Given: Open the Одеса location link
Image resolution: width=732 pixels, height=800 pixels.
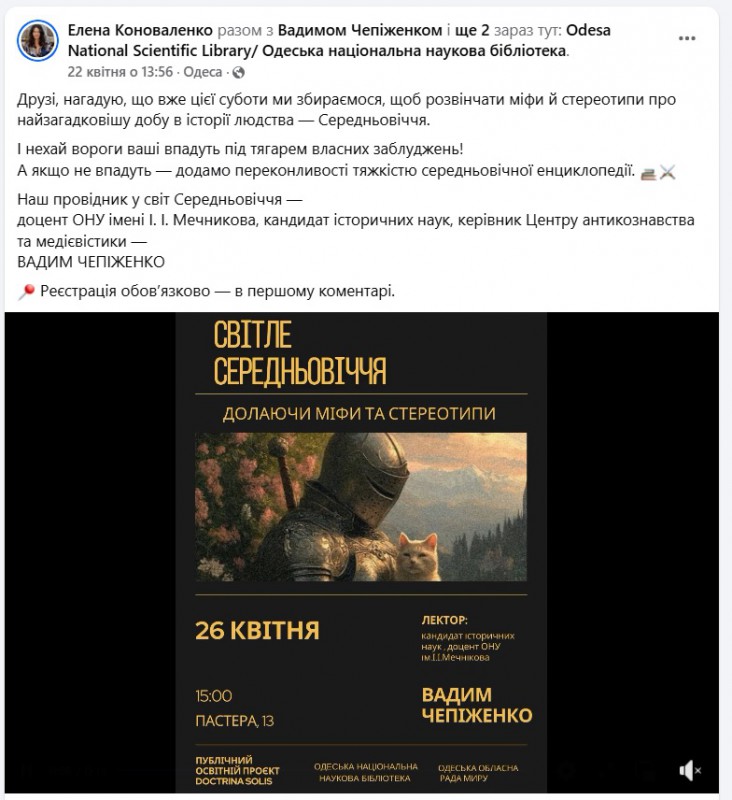Looking at the screenshot, I should [x=204, y=72].
